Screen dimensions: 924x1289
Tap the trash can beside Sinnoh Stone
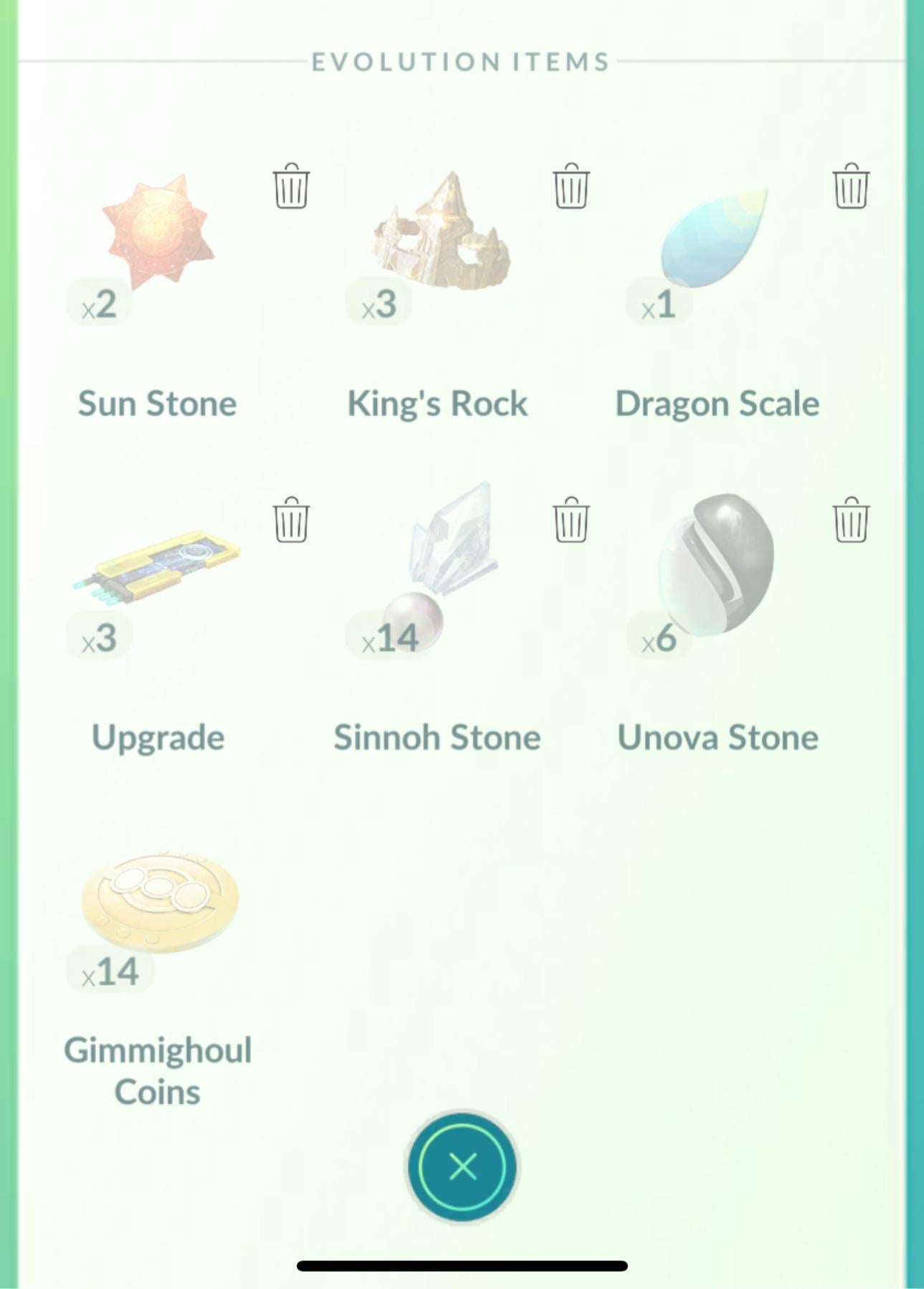[x=571, y=520]
